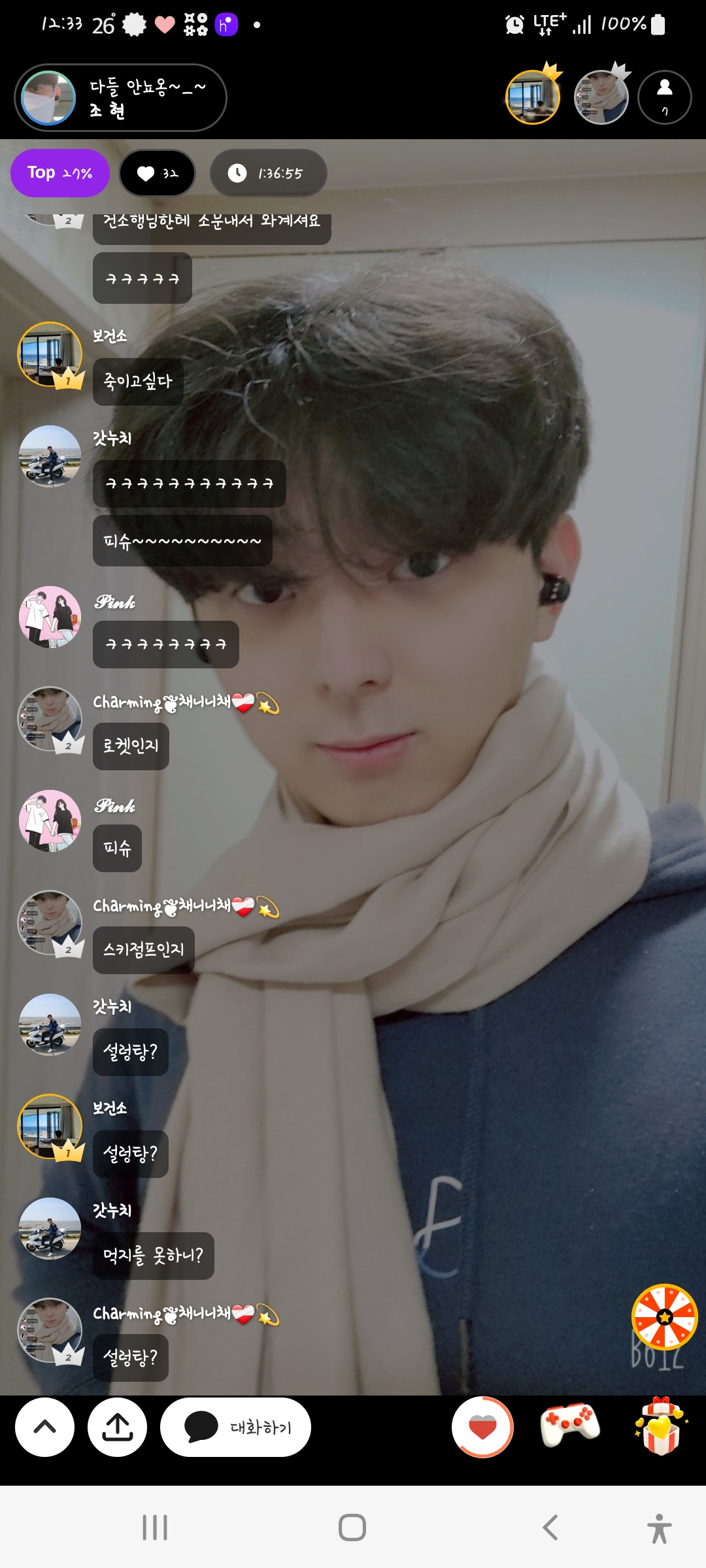Viewport: 706px width, 1568px height.
Task: Open the second-ranked top fan avatar
Action: (601, 98)
